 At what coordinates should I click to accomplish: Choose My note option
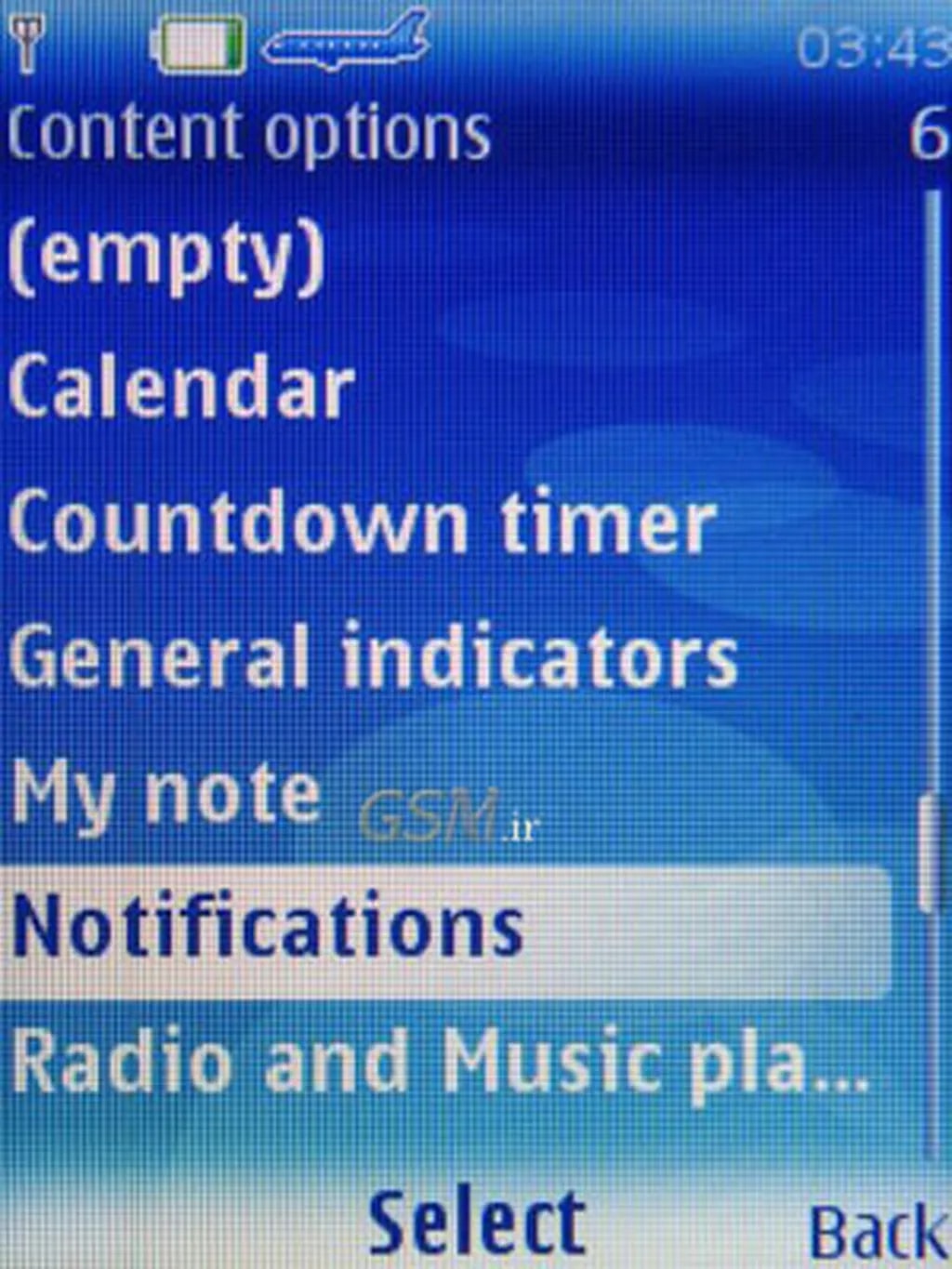click(167, 795)
